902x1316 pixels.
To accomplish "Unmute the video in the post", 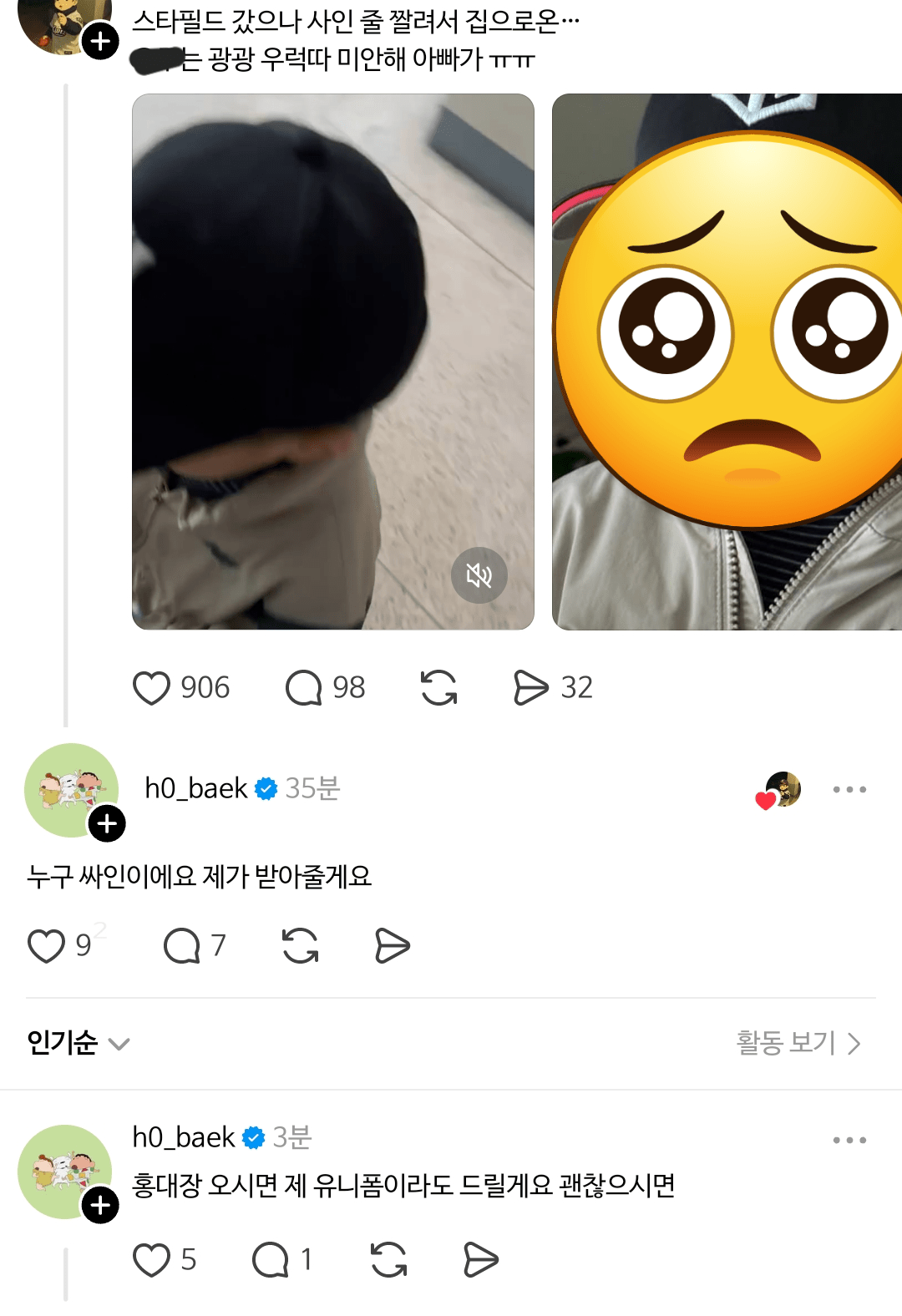I will [479, 575].
